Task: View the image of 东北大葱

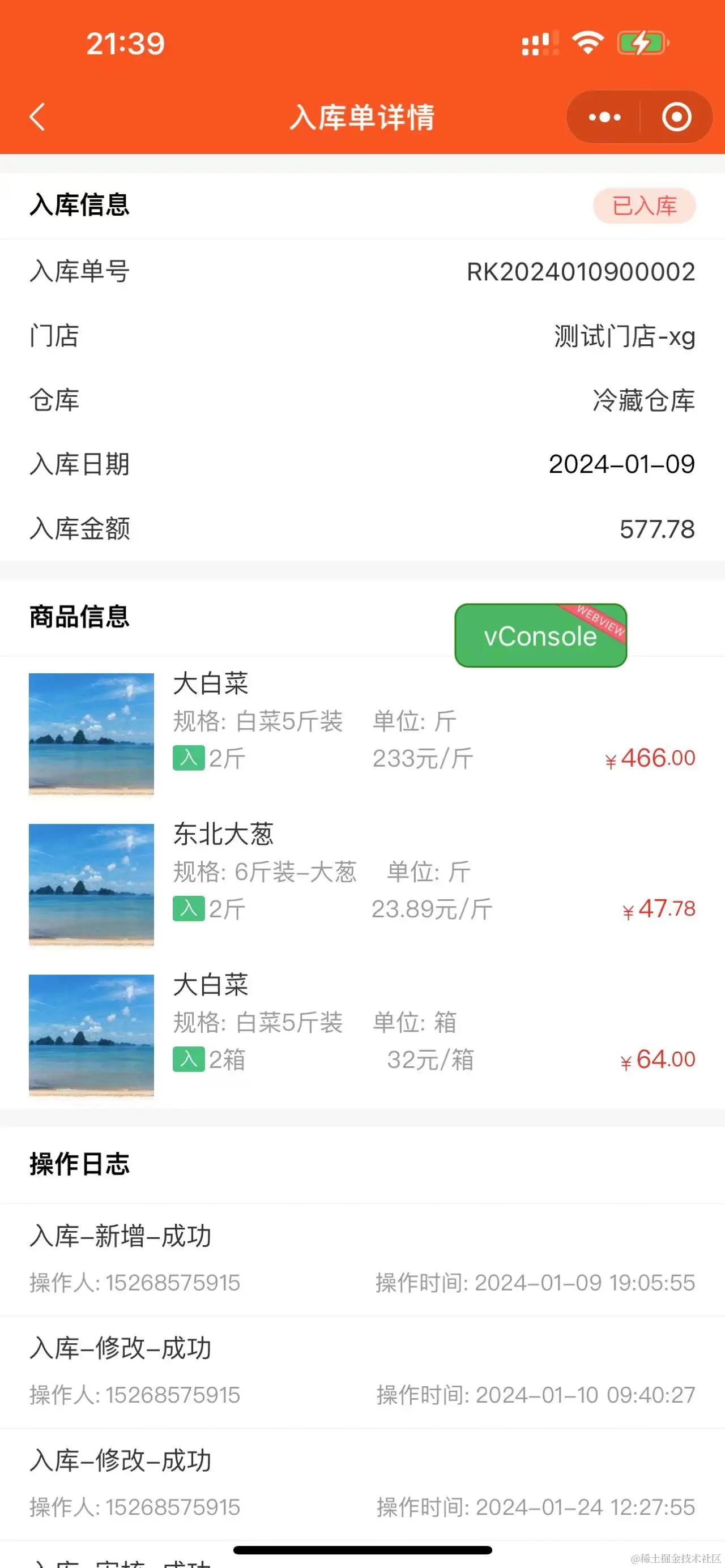Action: pos(91,884)
